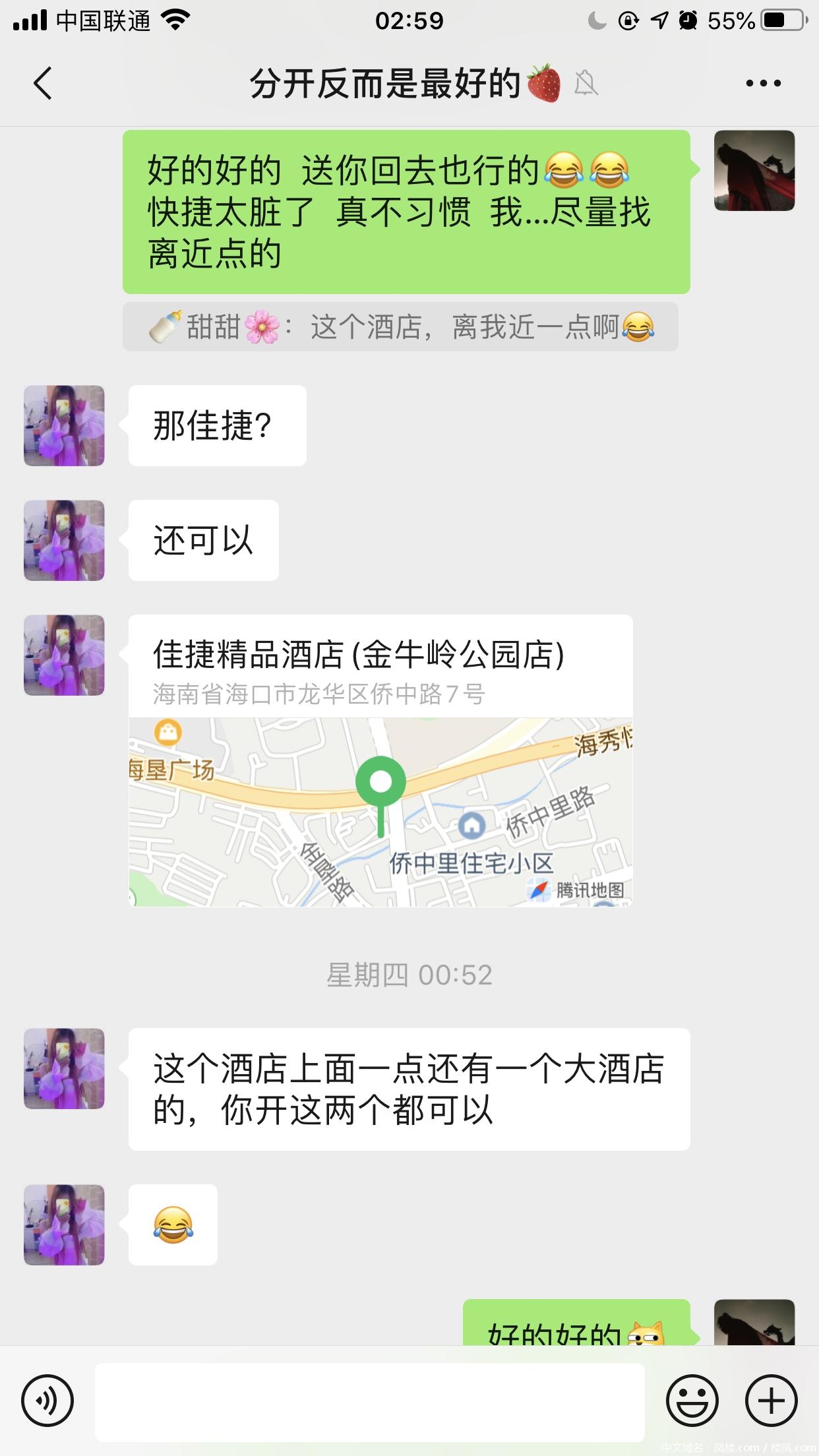
Task: Tap the contact's avatar next to 那佳捷?
Action: pyautogui.click(x=63, y=425)
